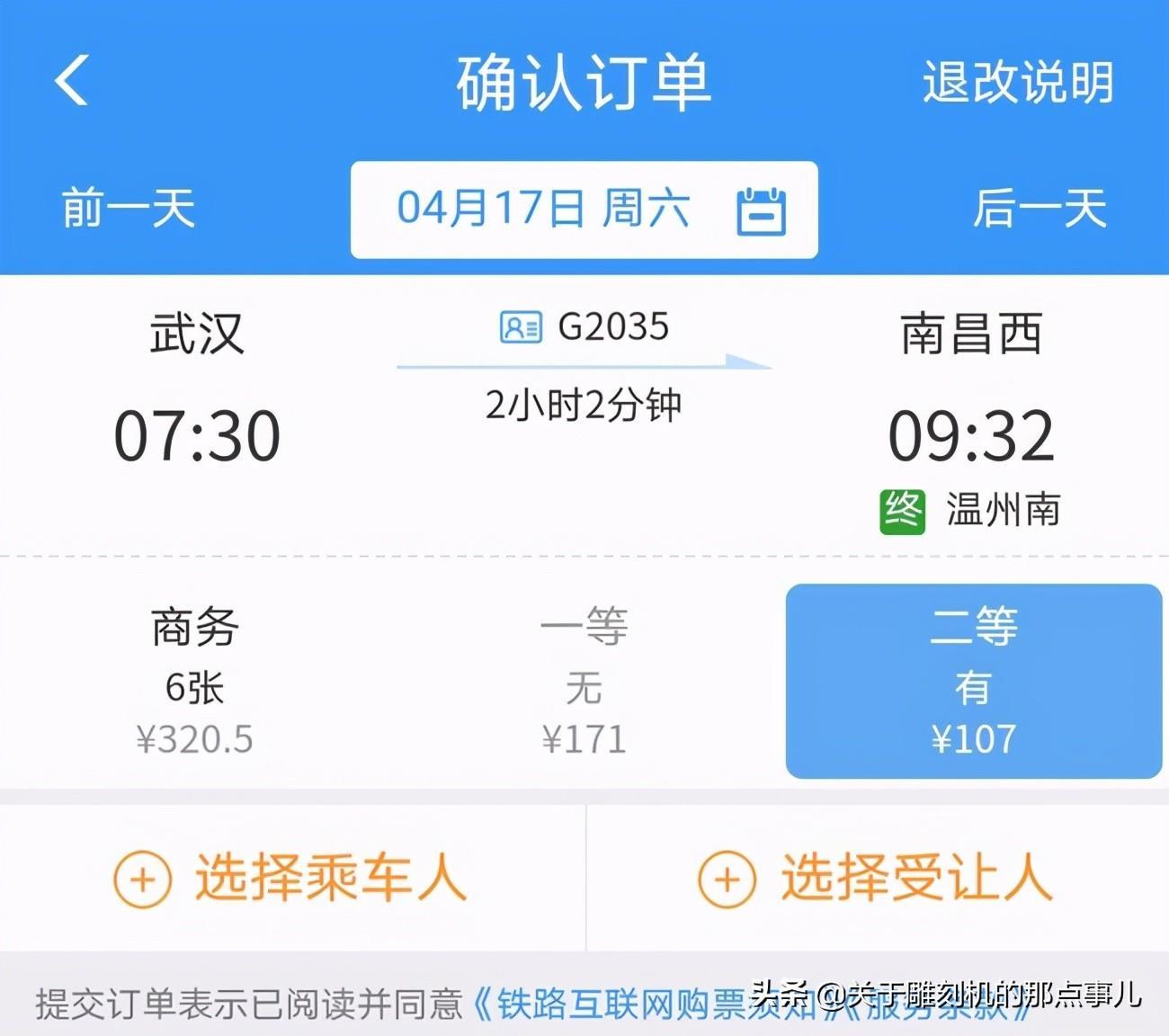Select the 一等 seat class
This screenshot has height=1036, width=1169.
click(584, 681)
